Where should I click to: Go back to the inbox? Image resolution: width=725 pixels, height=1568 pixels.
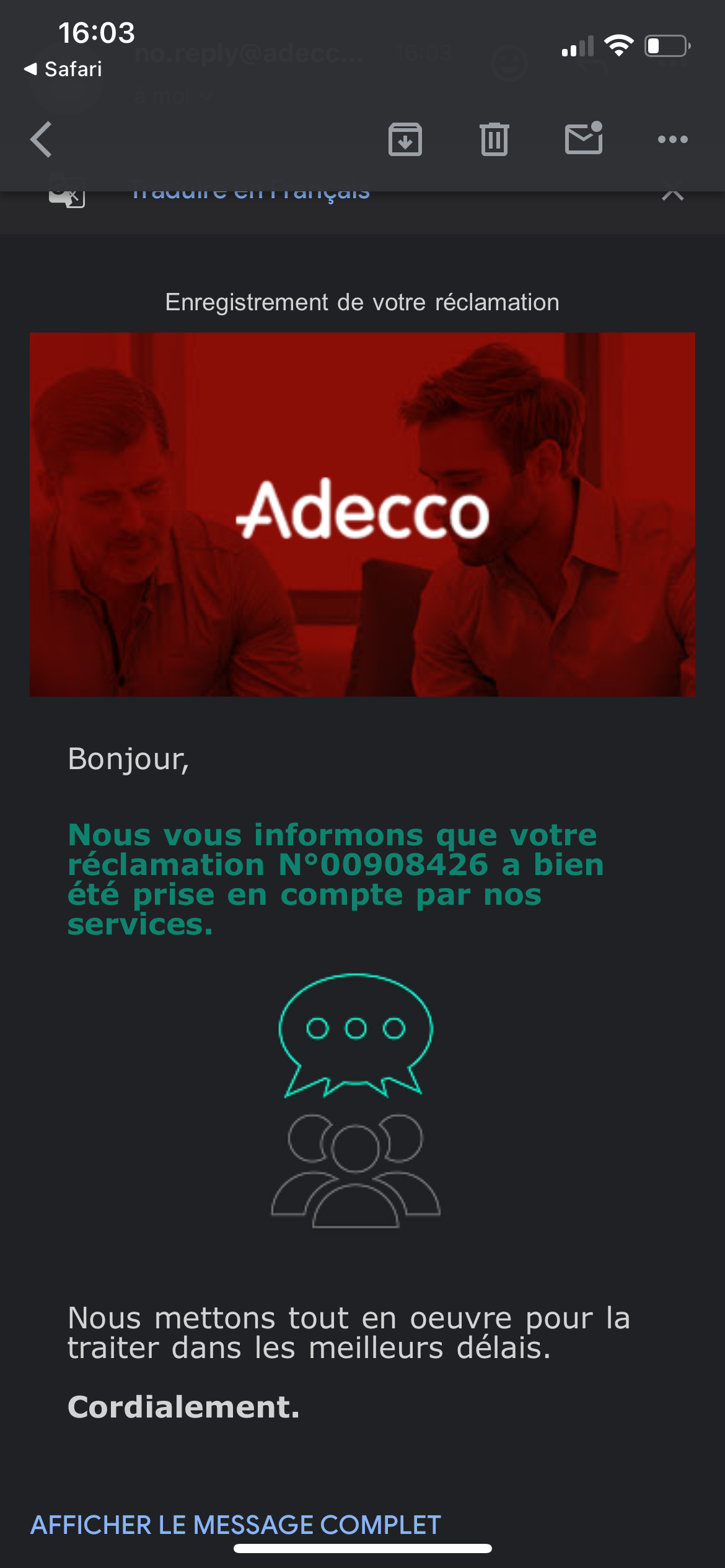pyautogui.click(x=41, y=139)
